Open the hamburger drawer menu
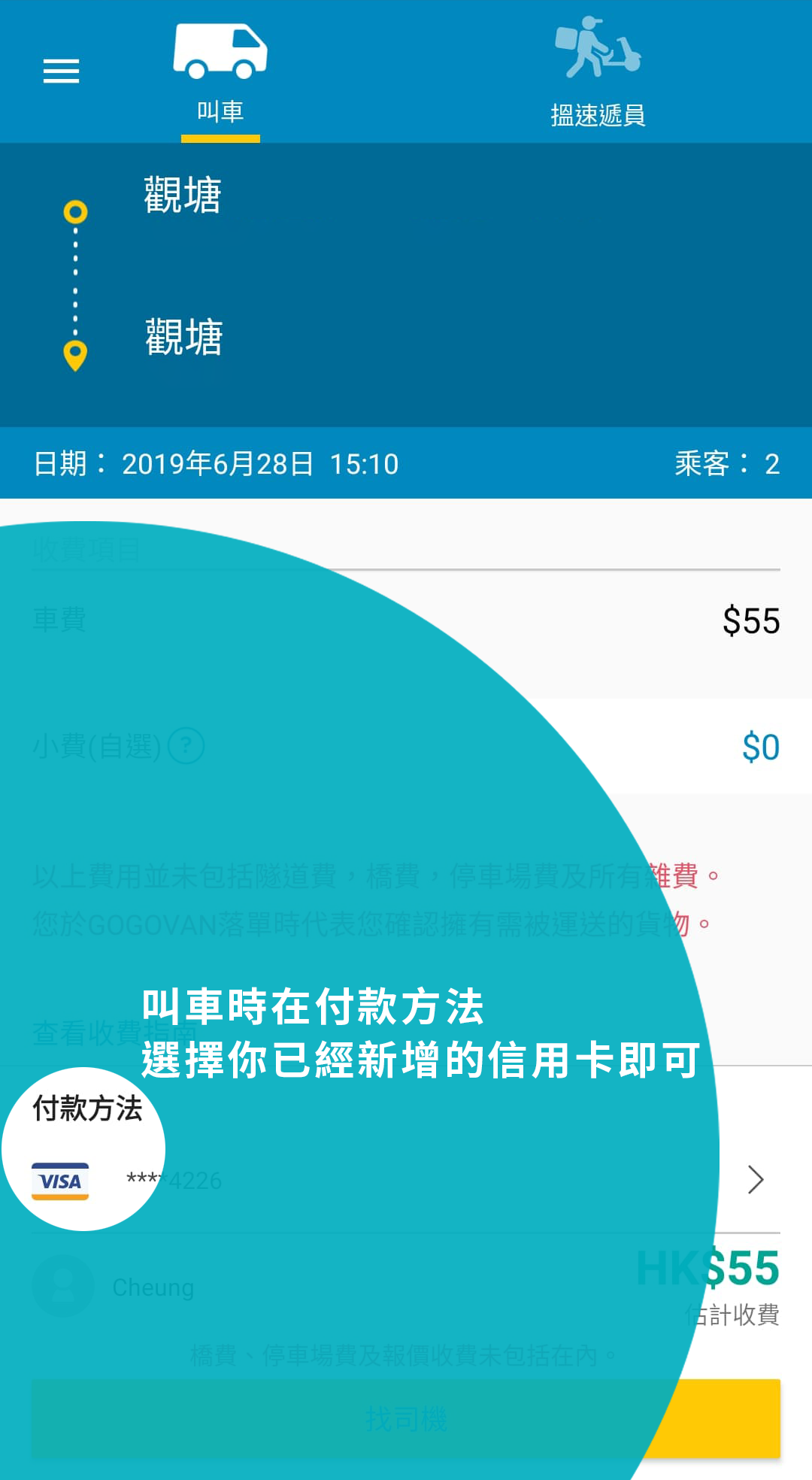The image size is (812, 1480). coord(61,71)
